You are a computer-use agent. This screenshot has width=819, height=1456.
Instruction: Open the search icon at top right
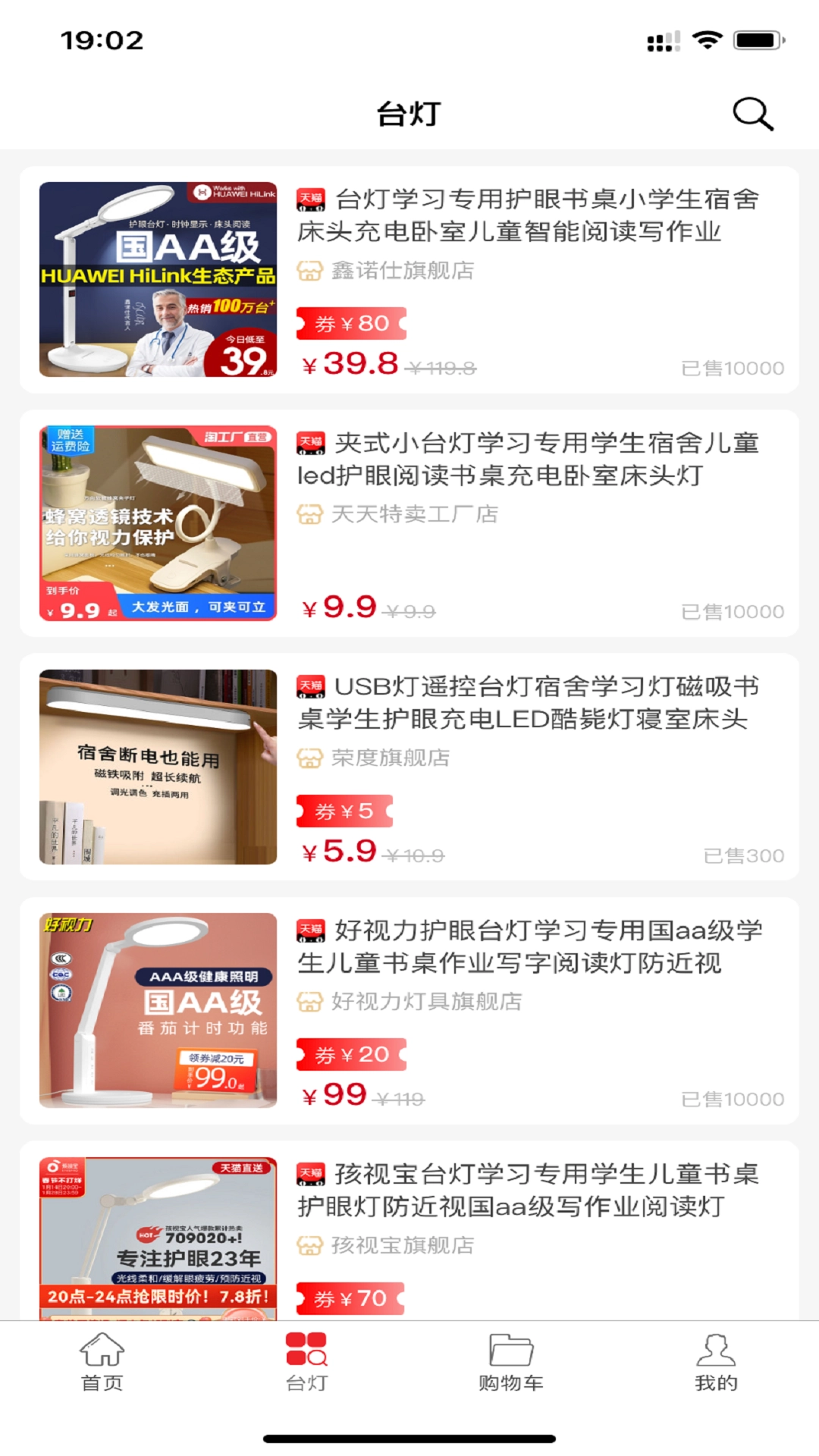pyautogui.click(x=752, y=114)
